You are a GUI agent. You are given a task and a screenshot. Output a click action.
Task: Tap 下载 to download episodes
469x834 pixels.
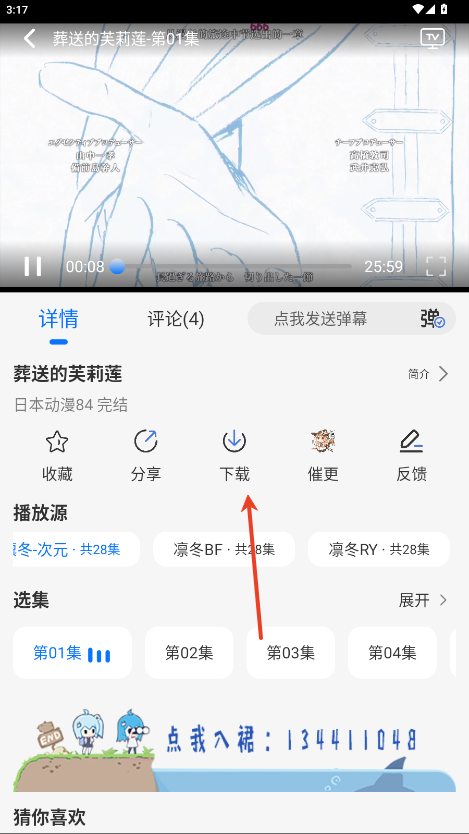pyautogui.click(x=234, y=456)
